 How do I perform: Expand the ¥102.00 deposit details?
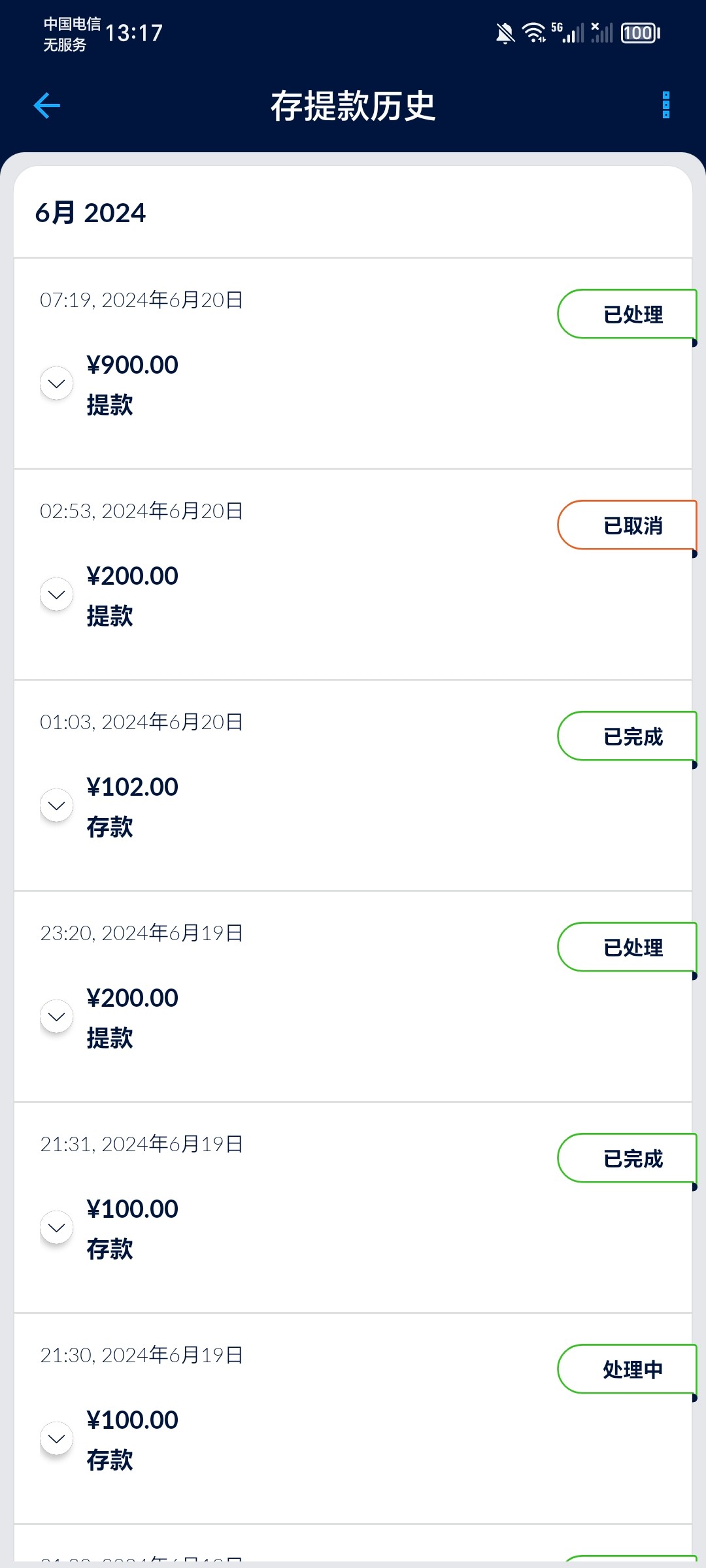pyautogui.click(x=56, y=806)
